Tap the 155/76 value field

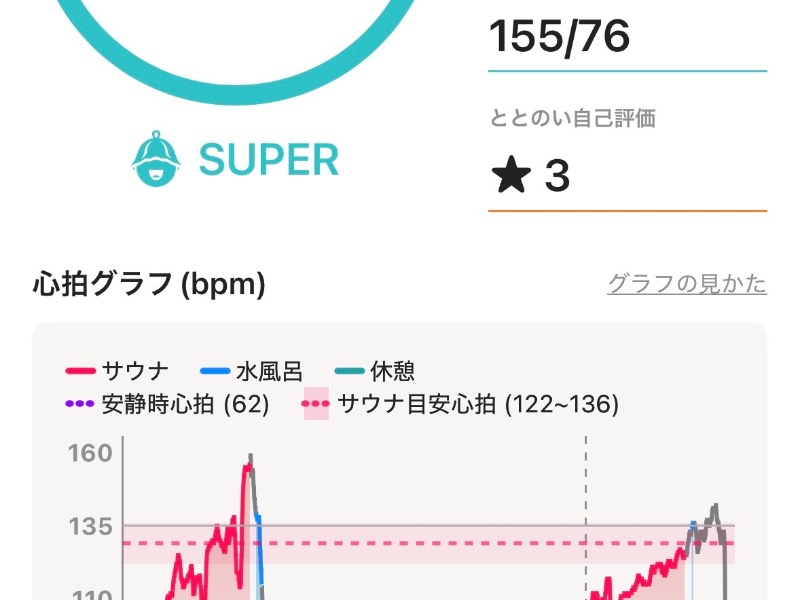point(626,38)
